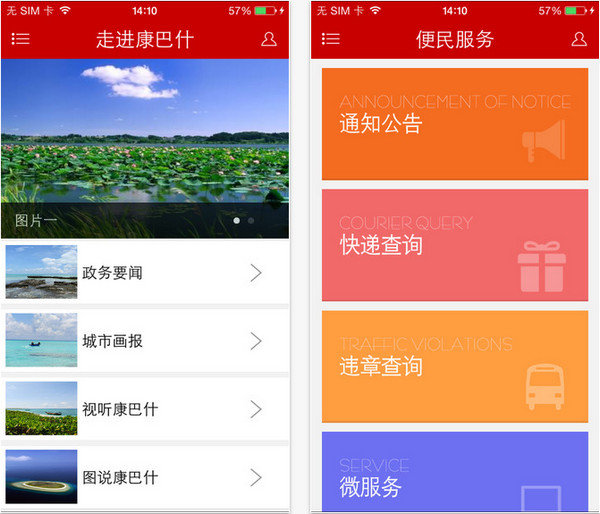Open the 图说康巴什 row
Image resolution: width=600 pixels, height=514 pixels.
pos(145,477)
